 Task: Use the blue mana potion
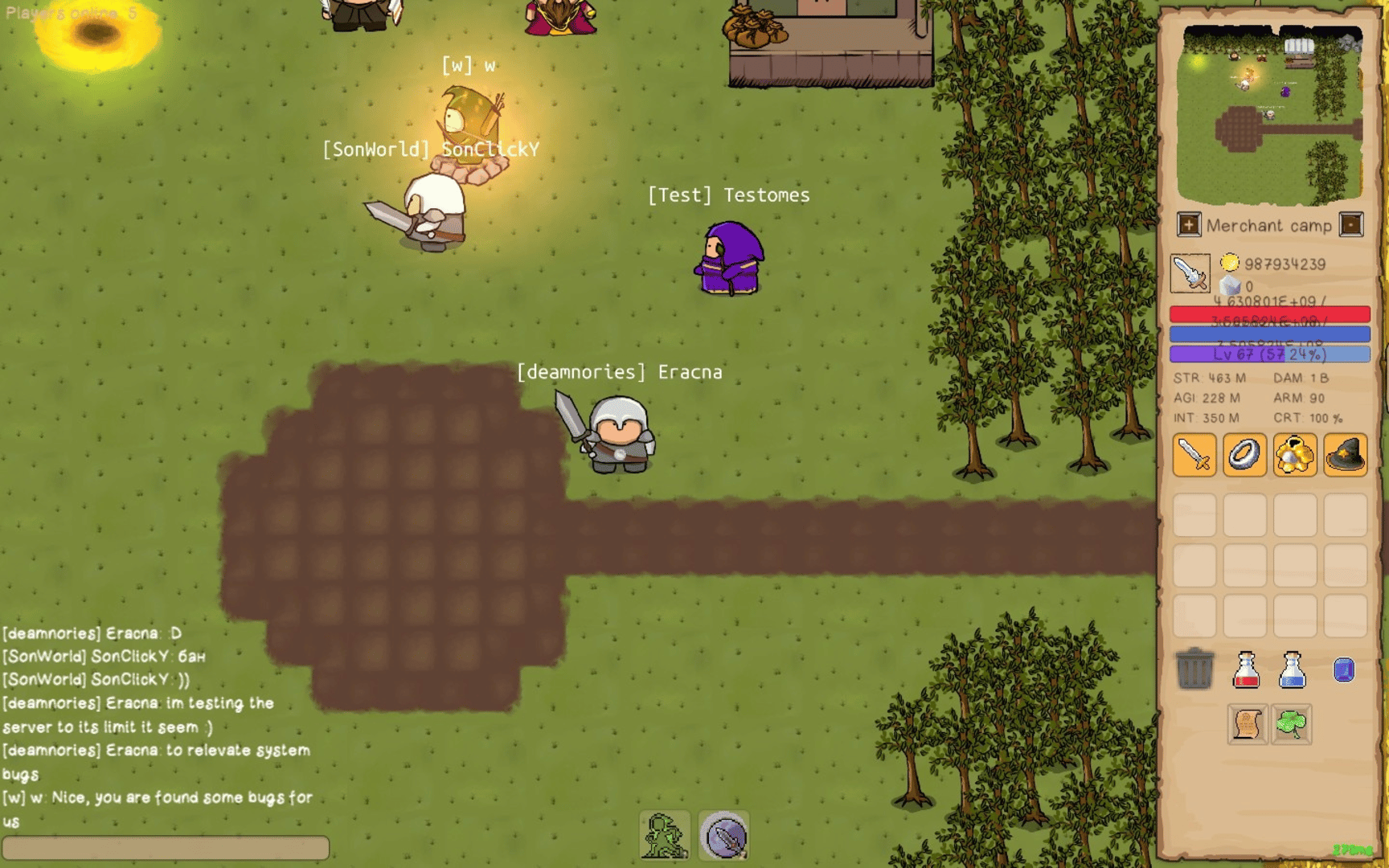pos(1293,670)
